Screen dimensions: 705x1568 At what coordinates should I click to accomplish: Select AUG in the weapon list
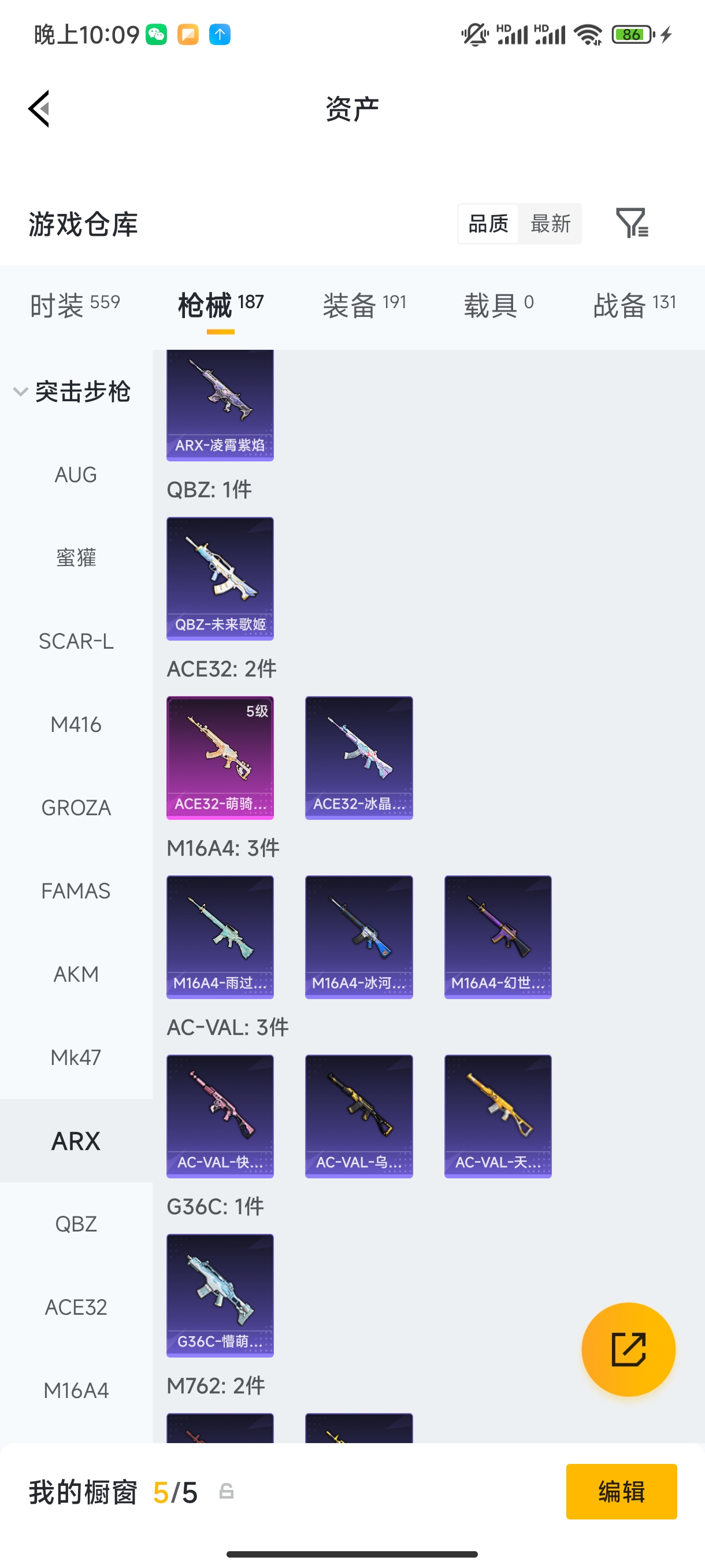click(76, 475)
